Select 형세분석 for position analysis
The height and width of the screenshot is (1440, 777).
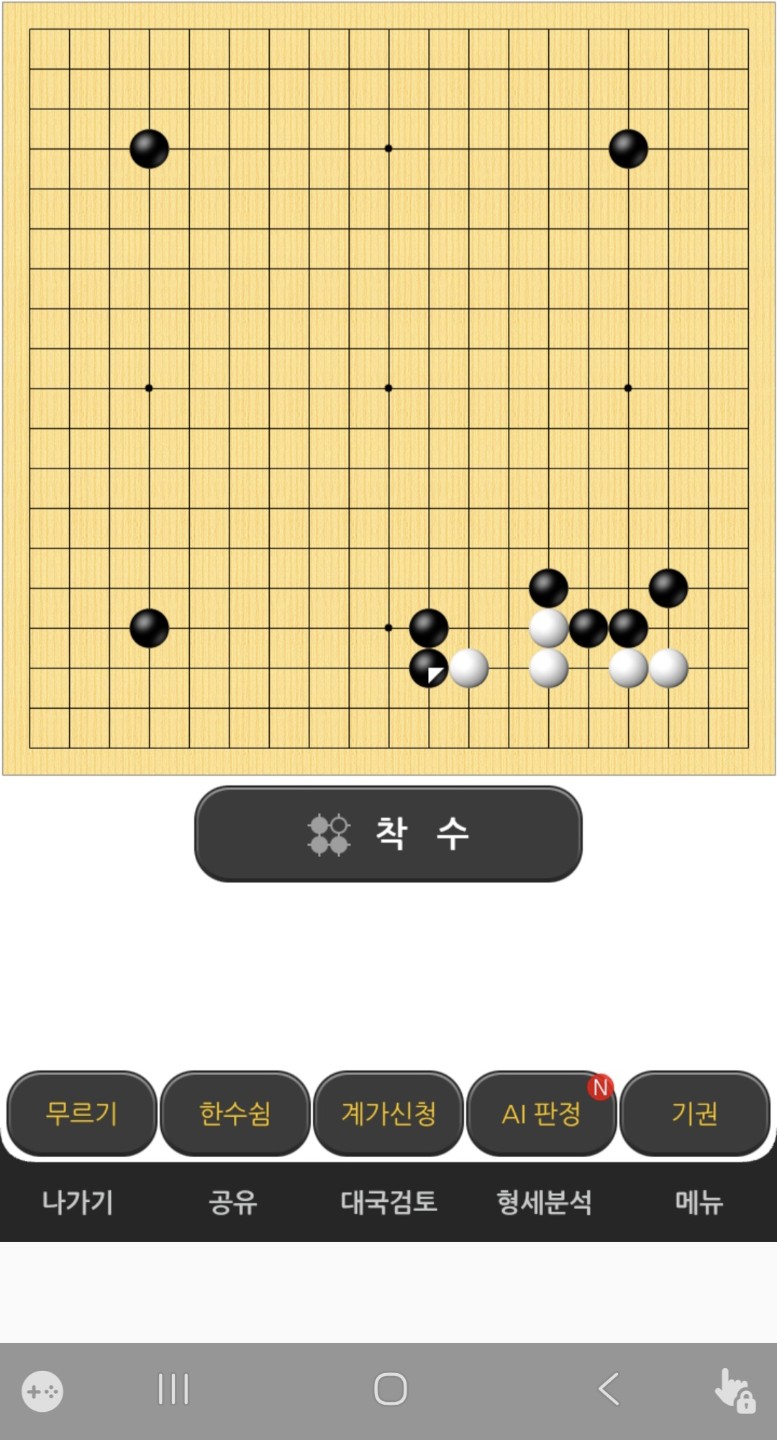543,1204
